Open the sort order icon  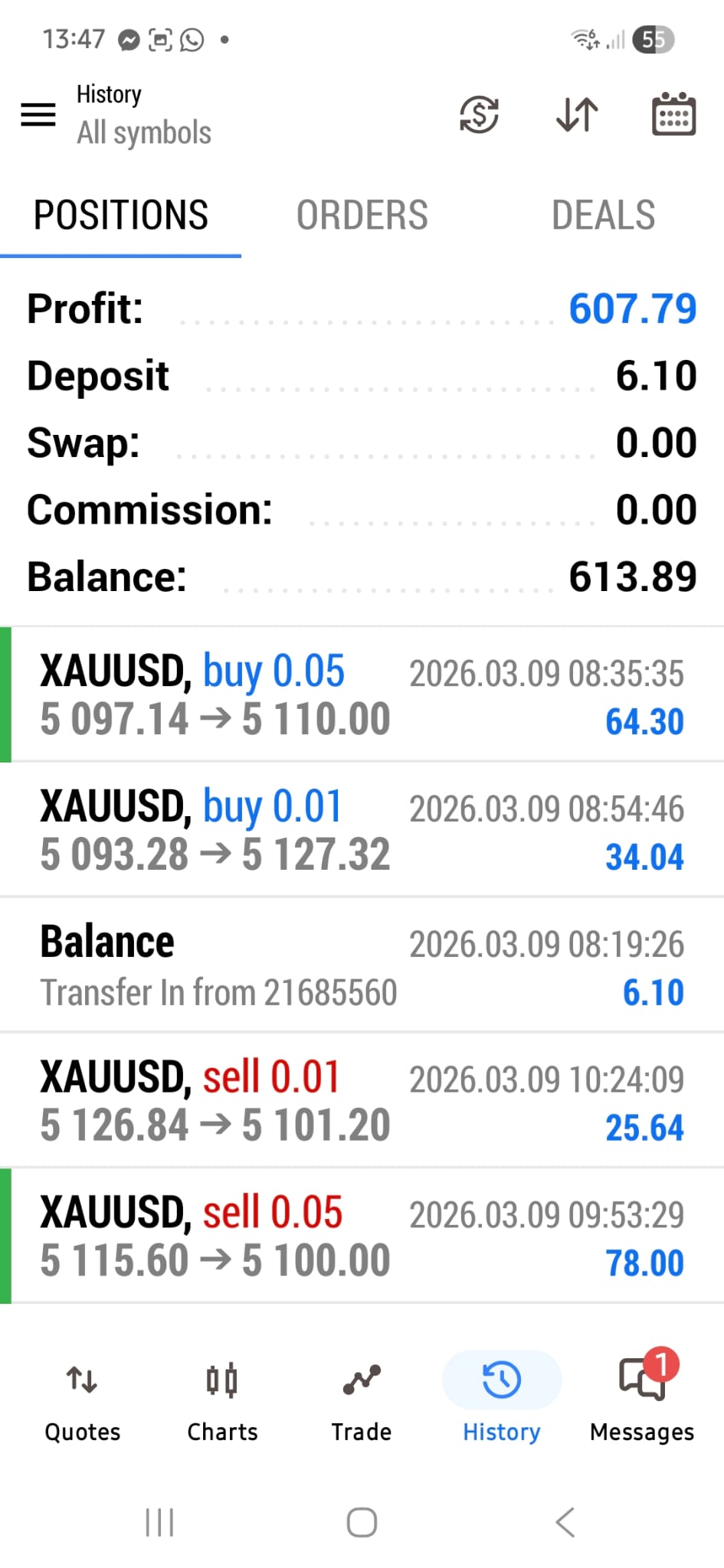(x=576, y=115)
